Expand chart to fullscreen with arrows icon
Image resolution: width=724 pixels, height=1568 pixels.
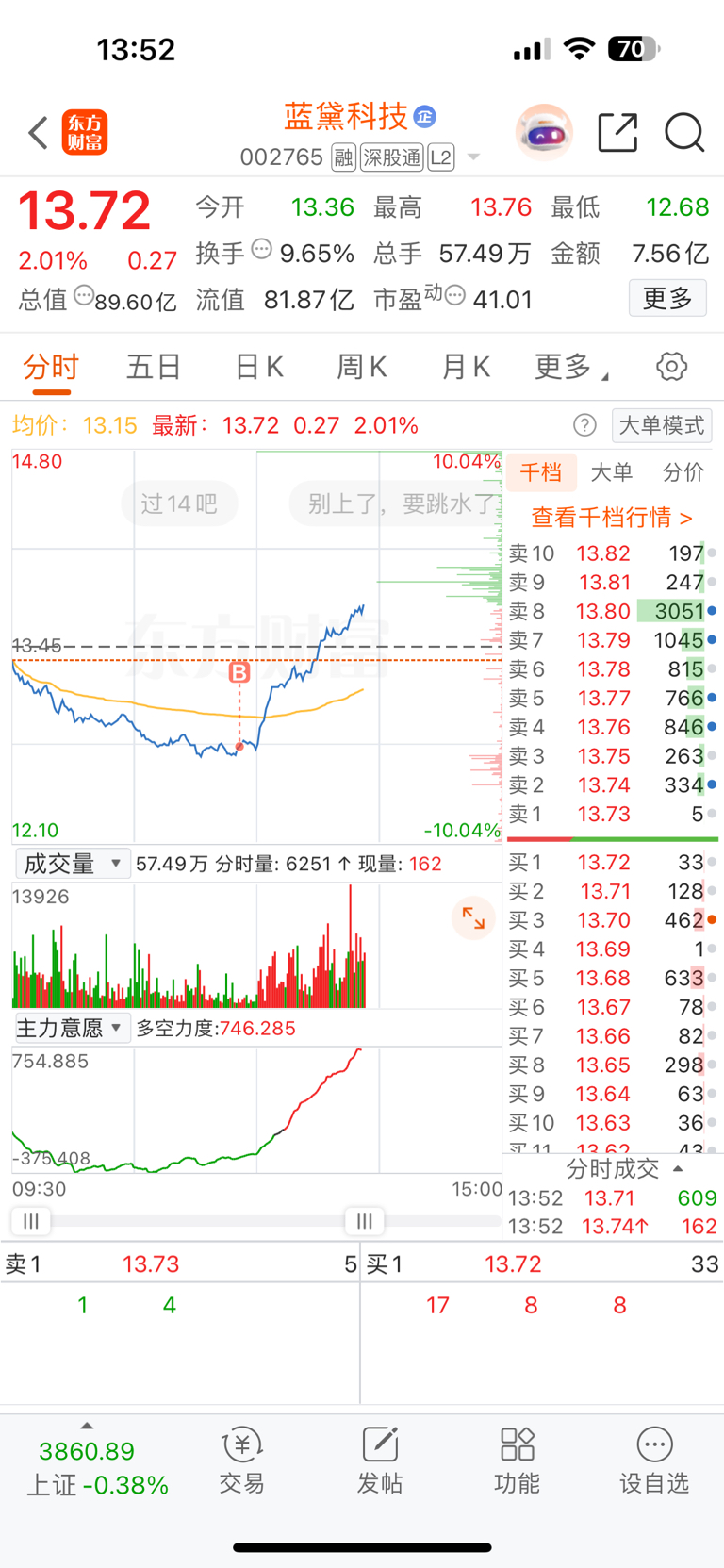pyautogui.click(x=473, y=918)
